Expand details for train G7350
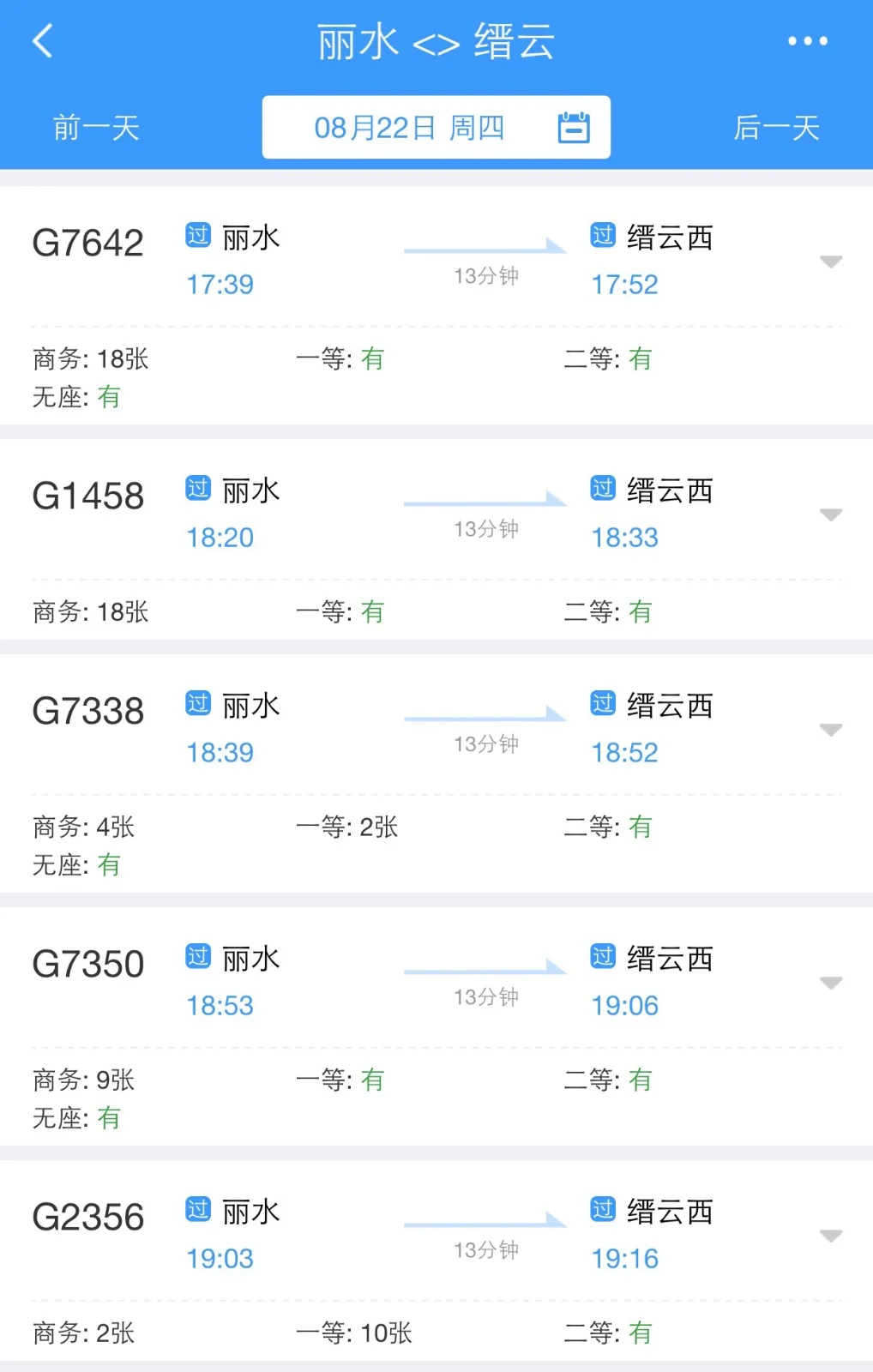Viewport: 873px width, 1372px height. pyautogui.click(x=830, y=983)
